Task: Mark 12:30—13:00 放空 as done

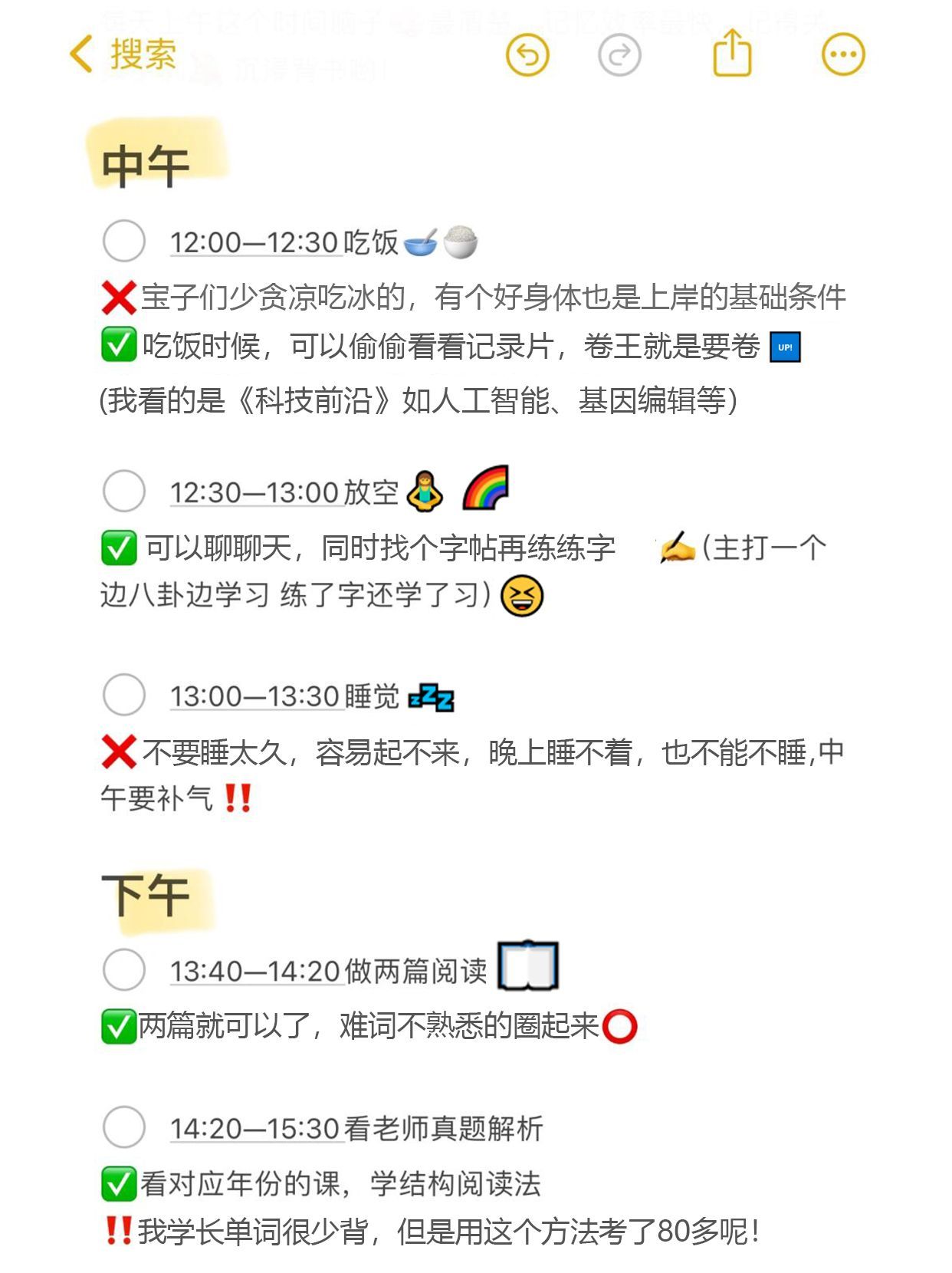Action: click(124, 491)
